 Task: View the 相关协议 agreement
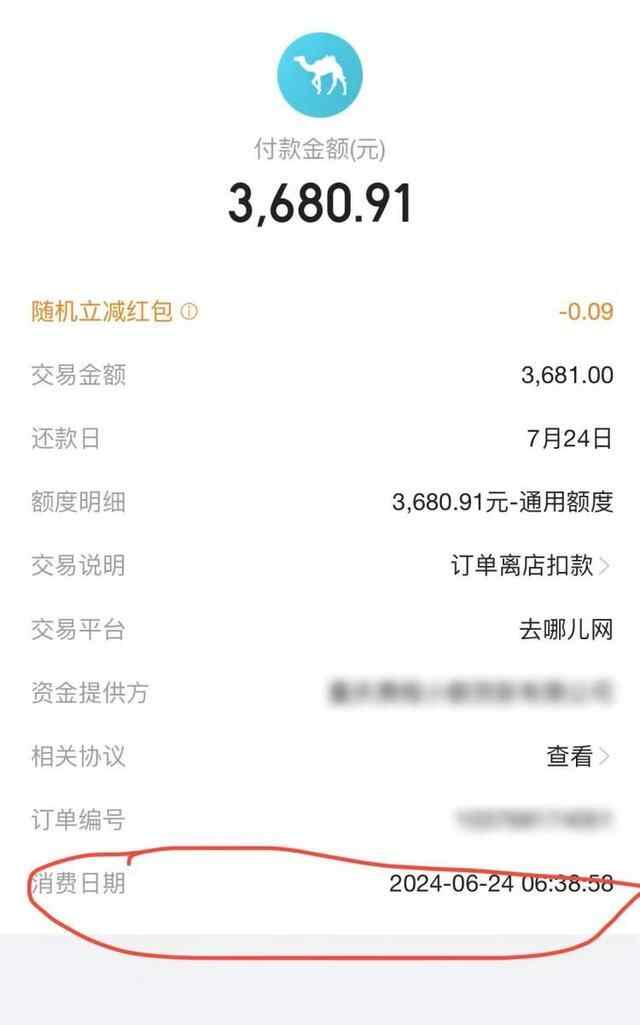(577, 756)
